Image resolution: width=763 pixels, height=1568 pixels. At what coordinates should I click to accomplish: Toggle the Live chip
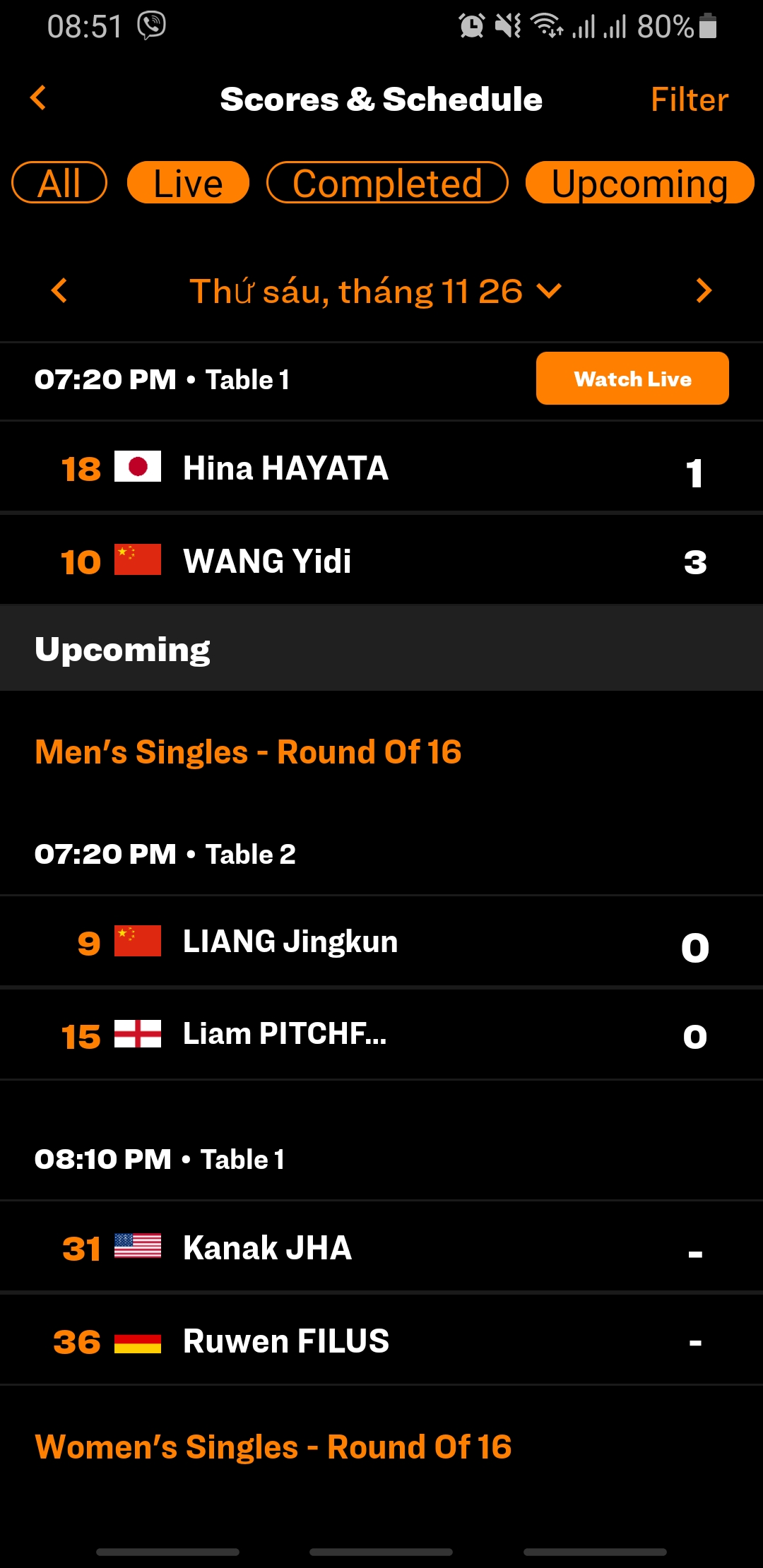(188, 183)
